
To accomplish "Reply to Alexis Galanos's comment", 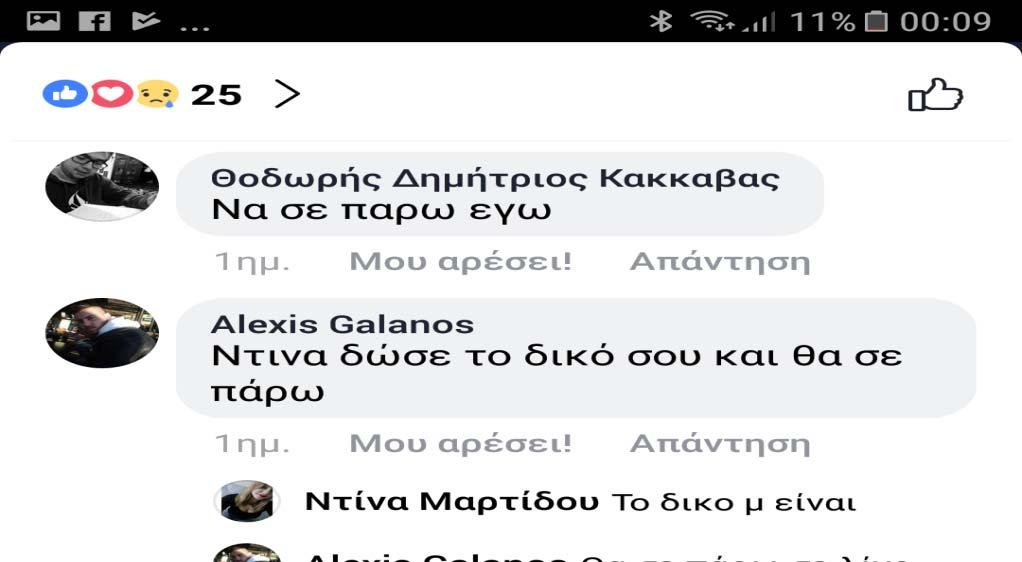I will point(719,443).
